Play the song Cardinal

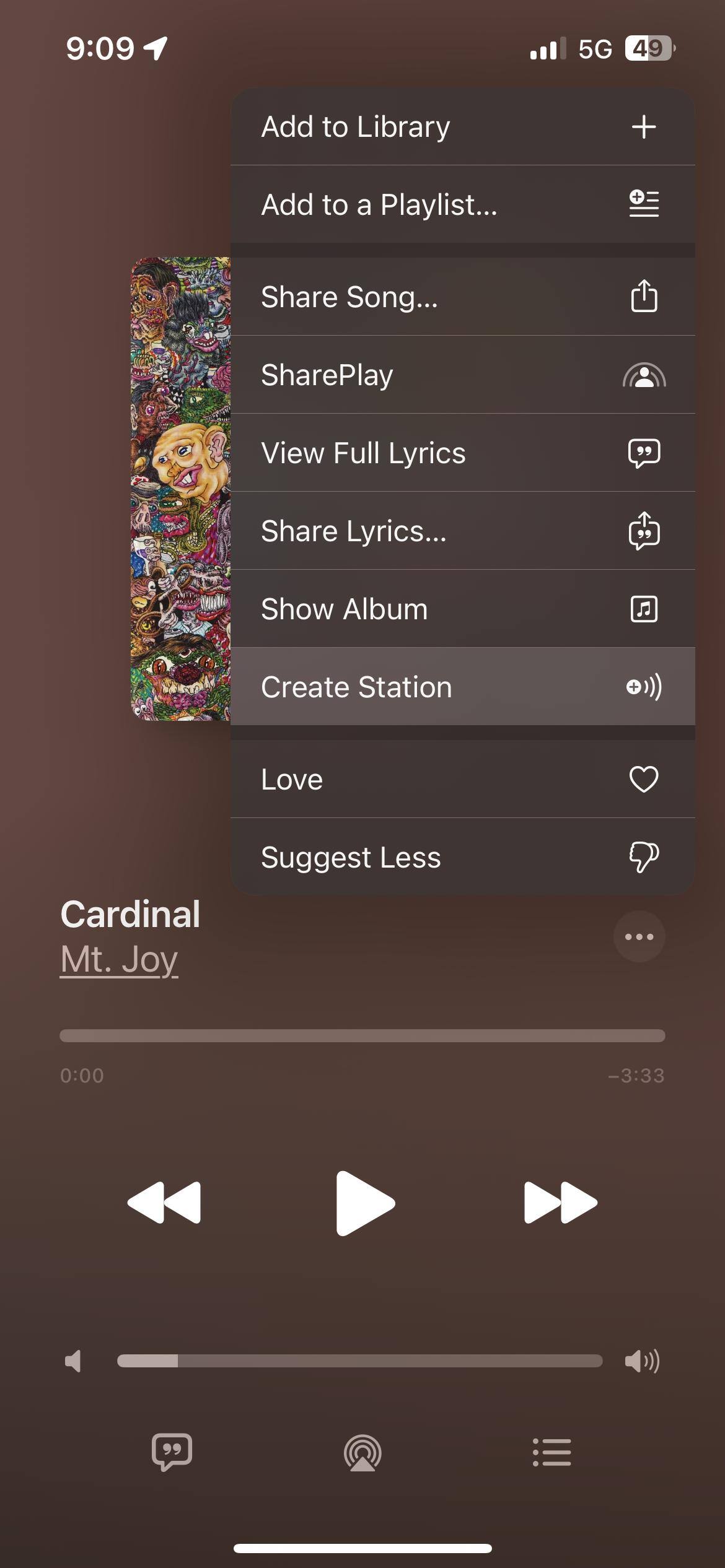click(364, 1203)
